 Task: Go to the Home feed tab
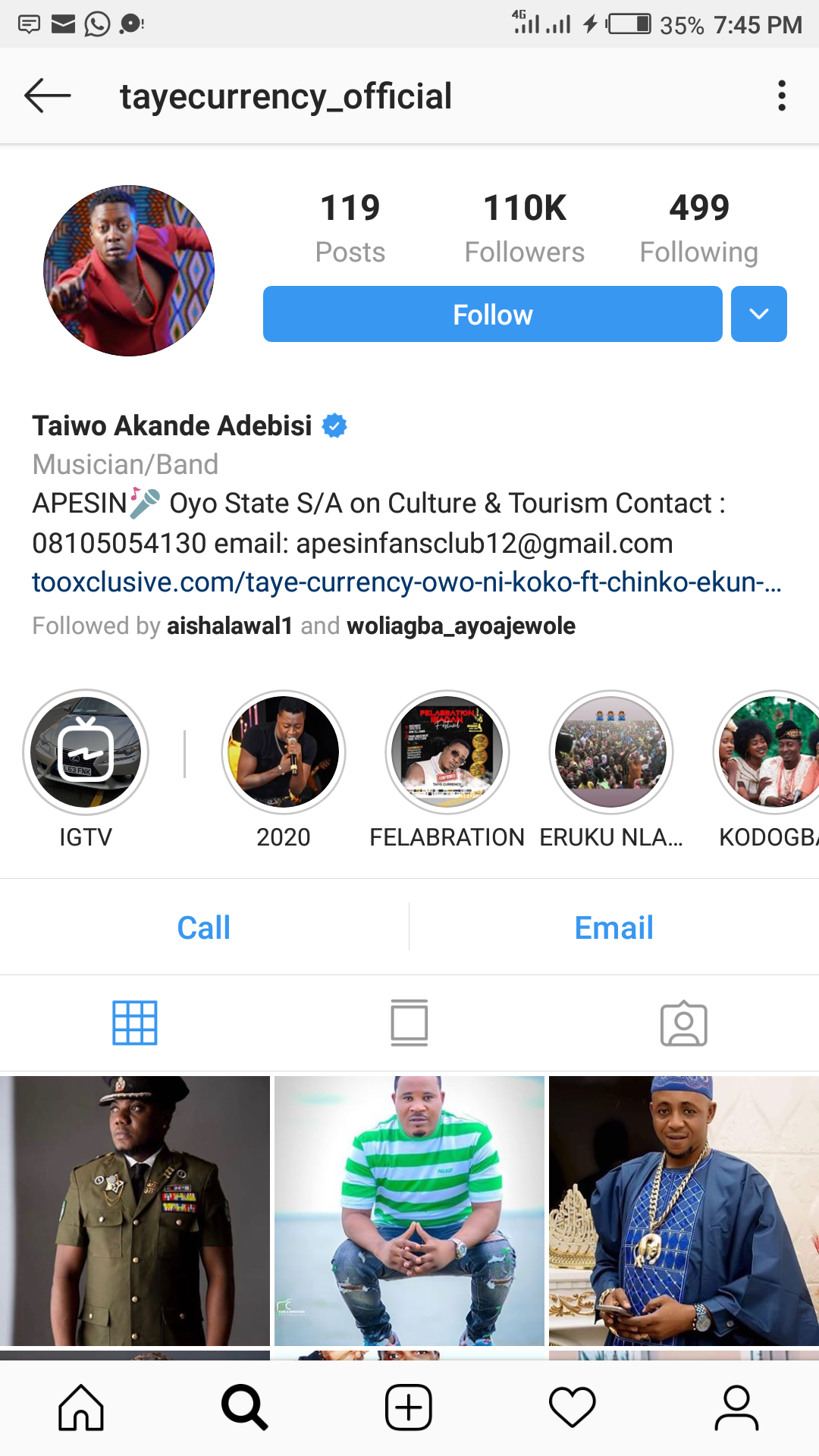coord(81,1408)
